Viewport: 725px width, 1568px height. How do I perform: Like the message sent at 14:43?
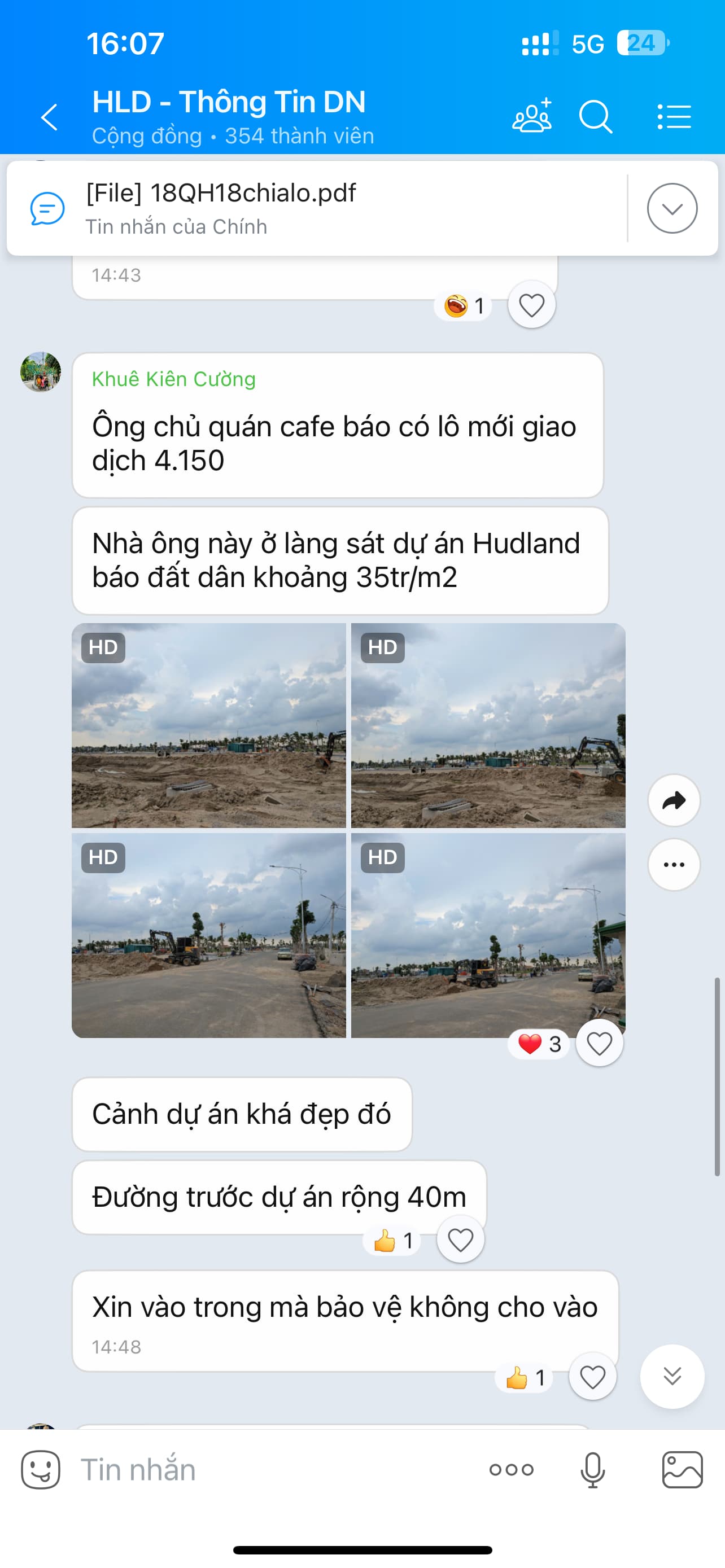coord(531,305)
